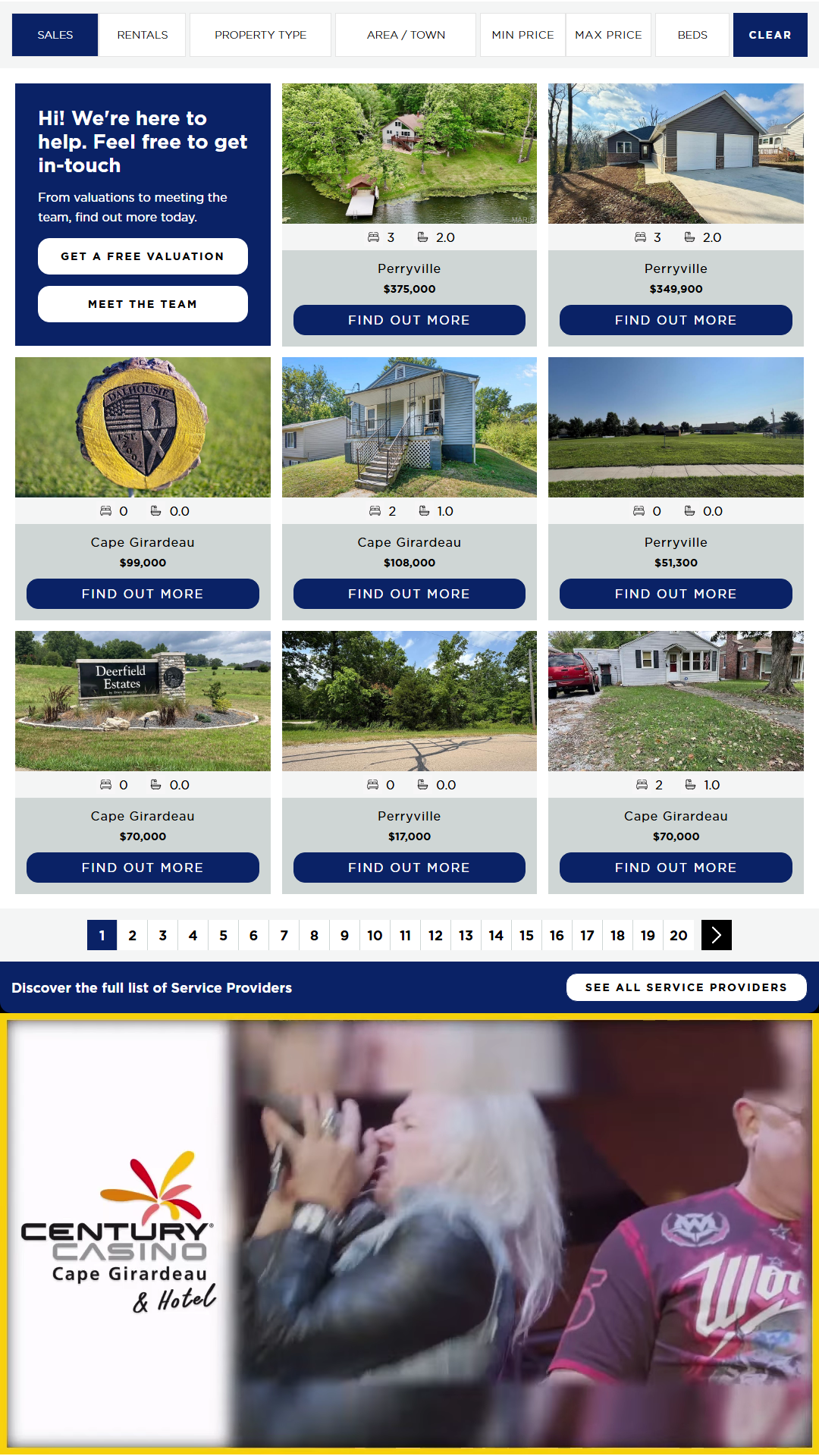See all service providers
Image resolution: width=819 pixels, height=1456 pixels.
686,987
